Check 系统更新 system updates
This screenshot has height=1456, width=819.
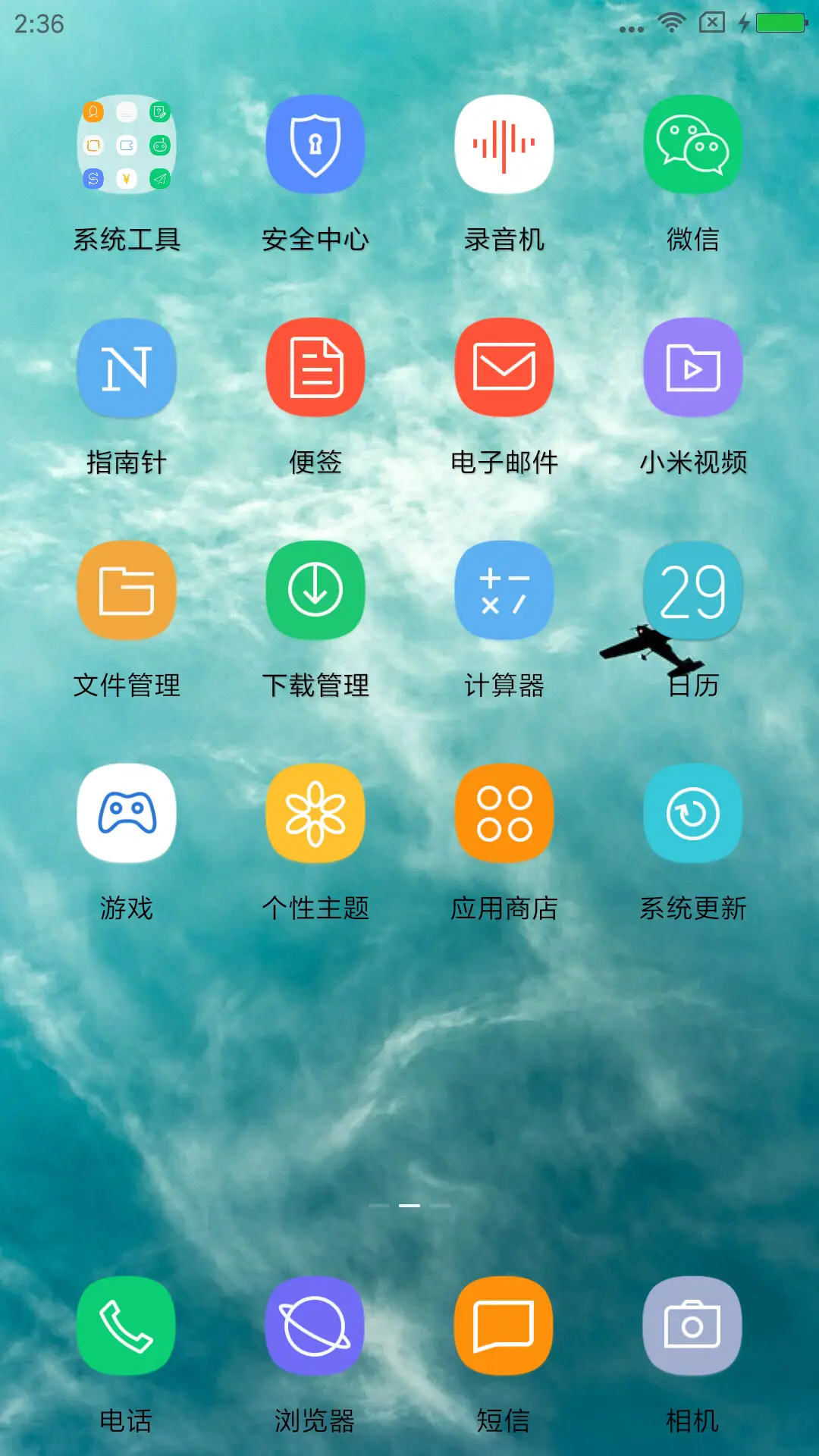click(692, 812)
